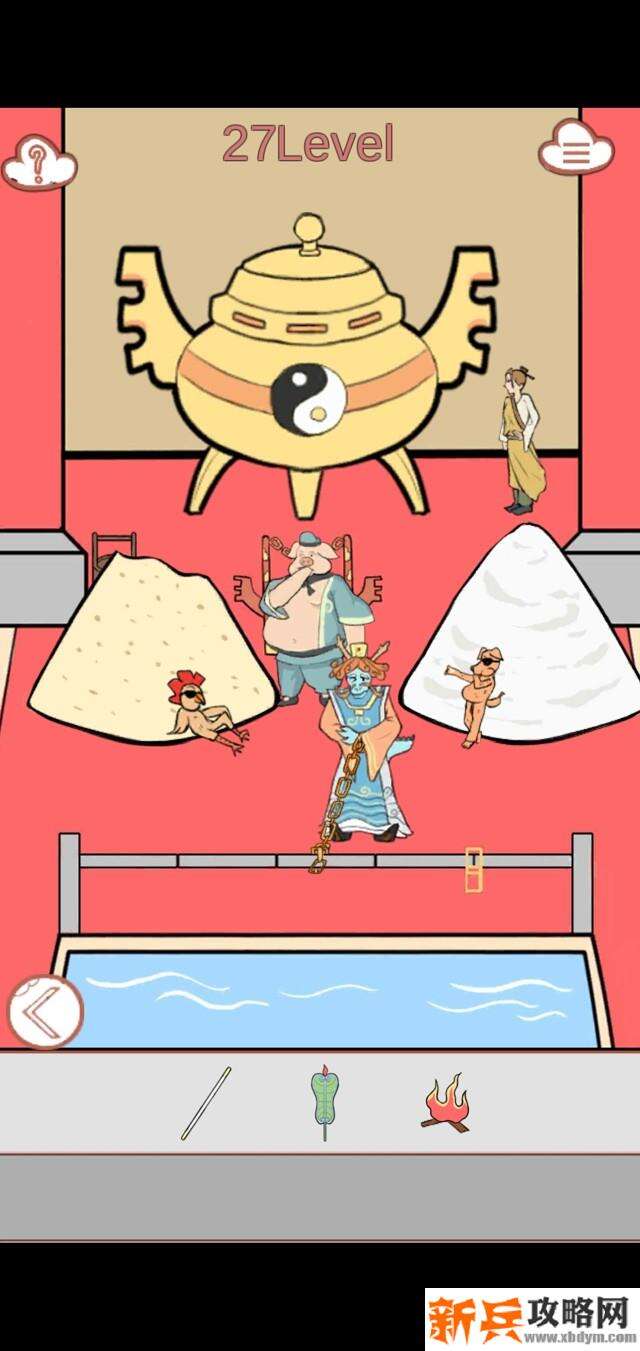Screen dimensions: 640x1351
Task: Select the stick item in inventory
Action: click(206, 1103)
